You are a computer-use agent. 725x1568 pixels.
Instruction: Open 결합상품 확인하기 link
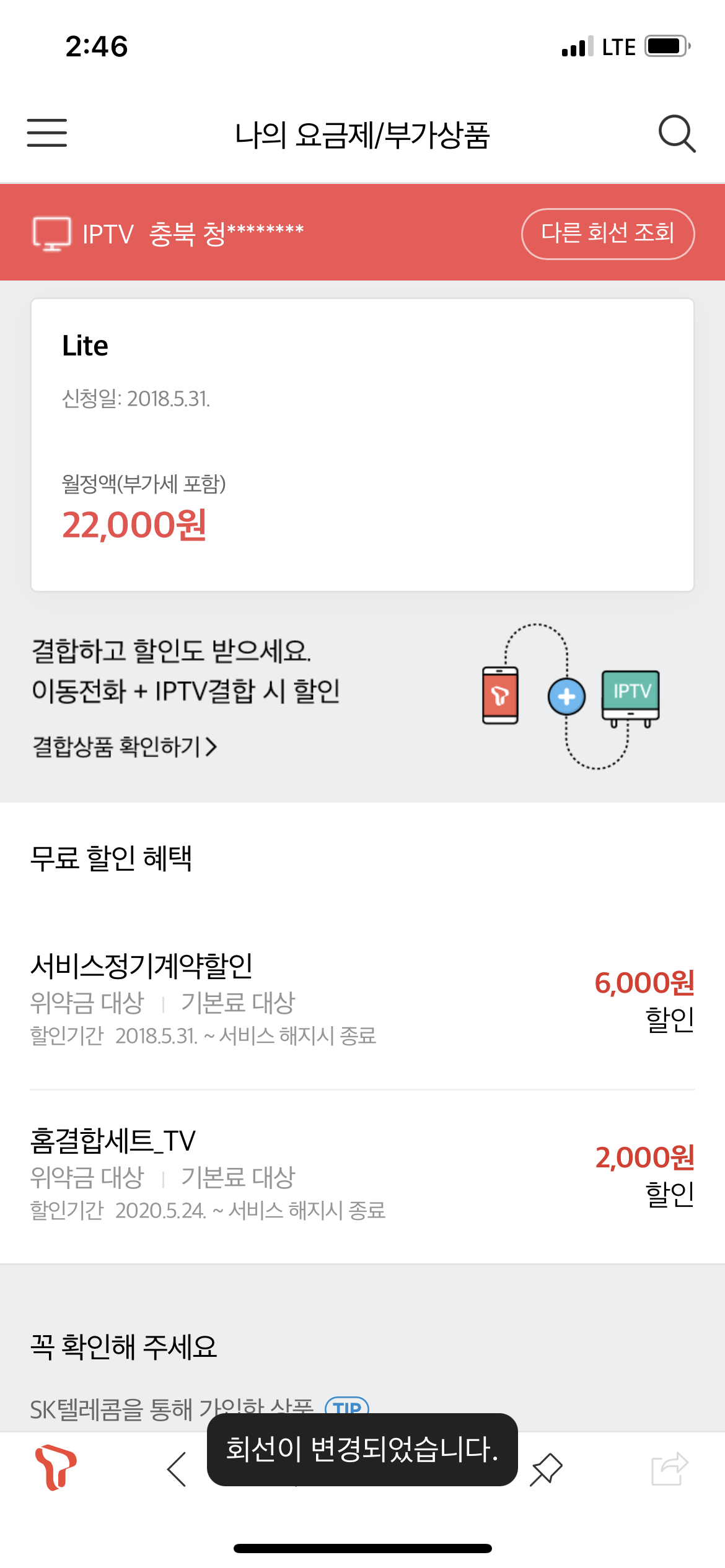click(x=125, y=747)
